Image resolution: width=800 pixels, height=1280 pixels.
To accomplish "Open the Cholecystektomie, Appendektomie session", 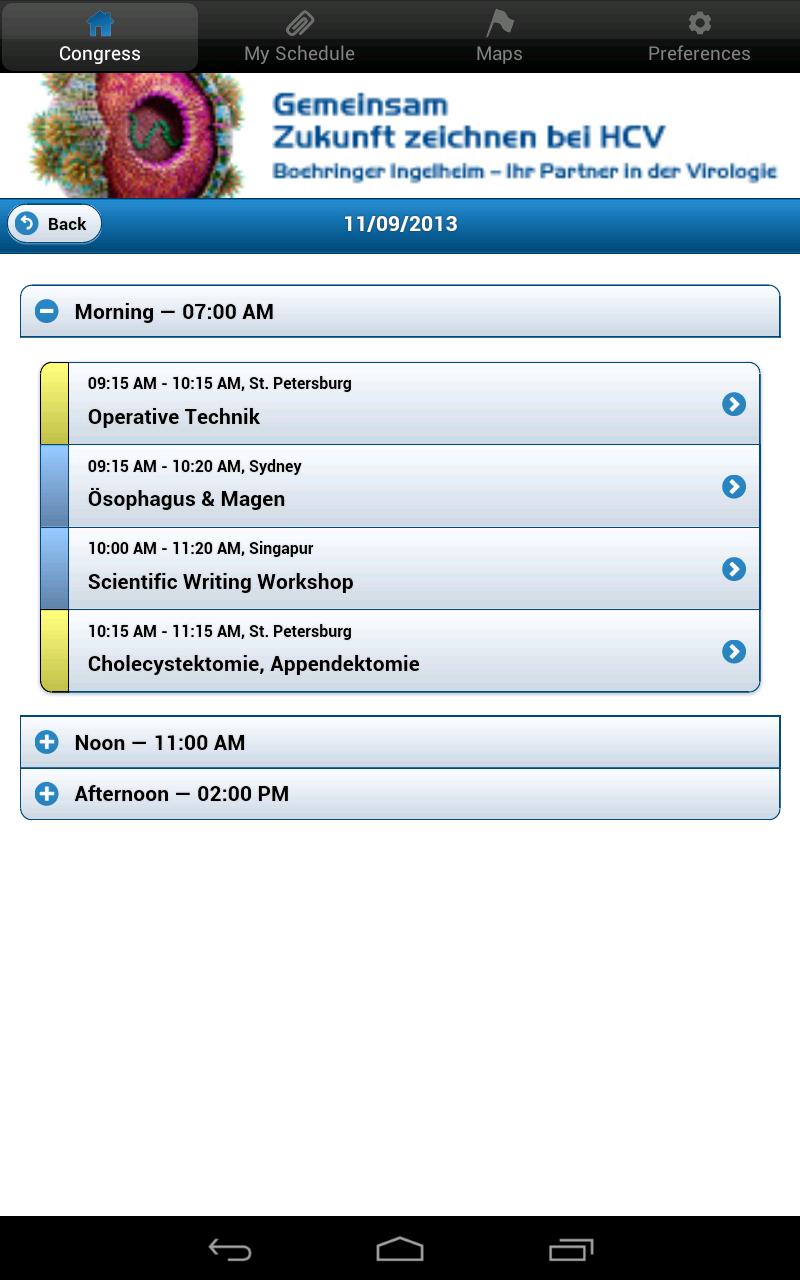I will tap(400, 651).
